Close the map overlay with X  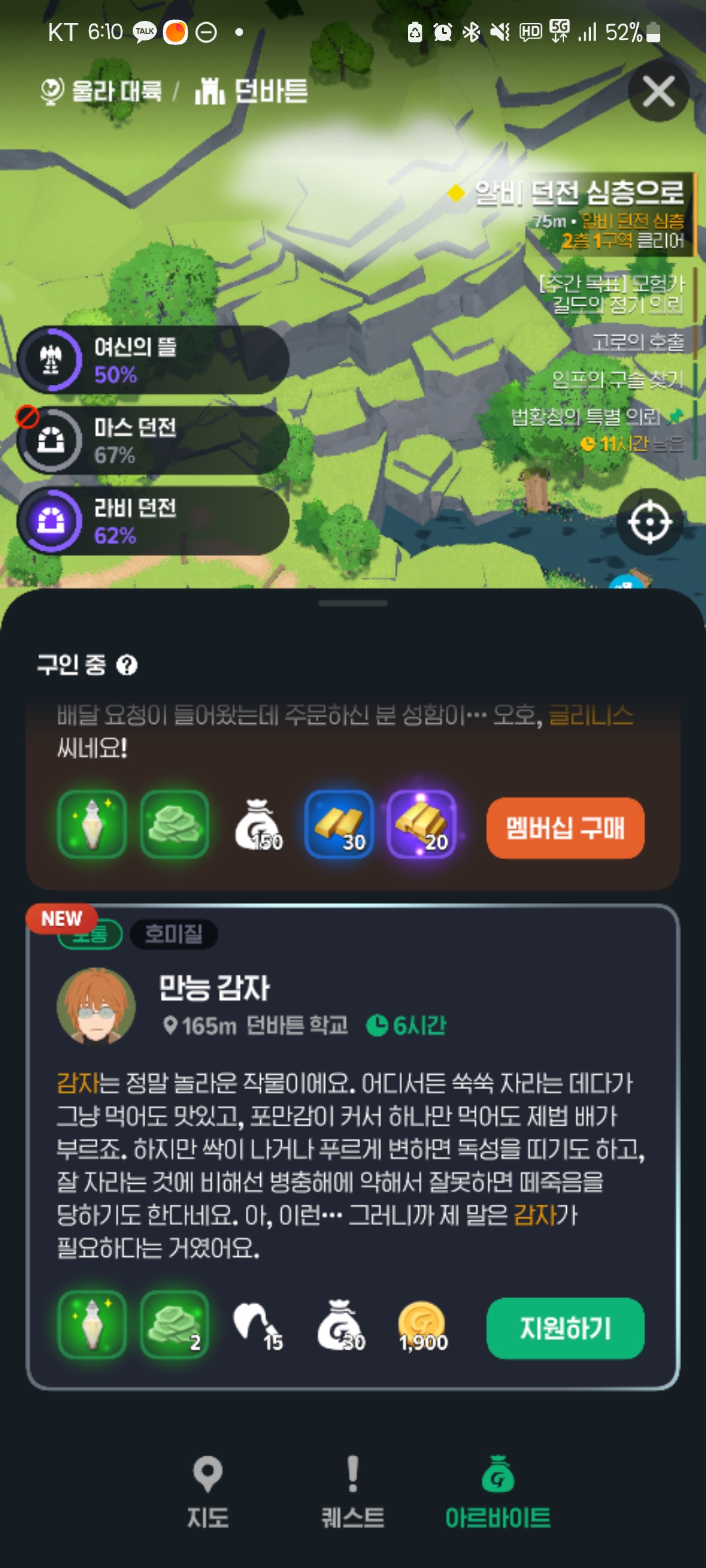coord(658,91)
